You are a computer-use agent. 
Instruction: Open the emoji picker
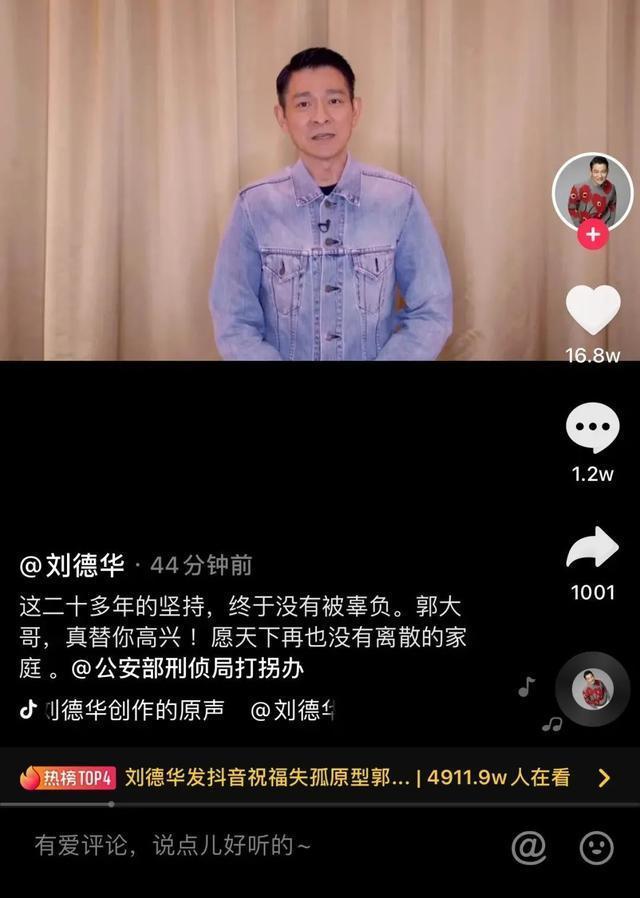coord(596,847)
